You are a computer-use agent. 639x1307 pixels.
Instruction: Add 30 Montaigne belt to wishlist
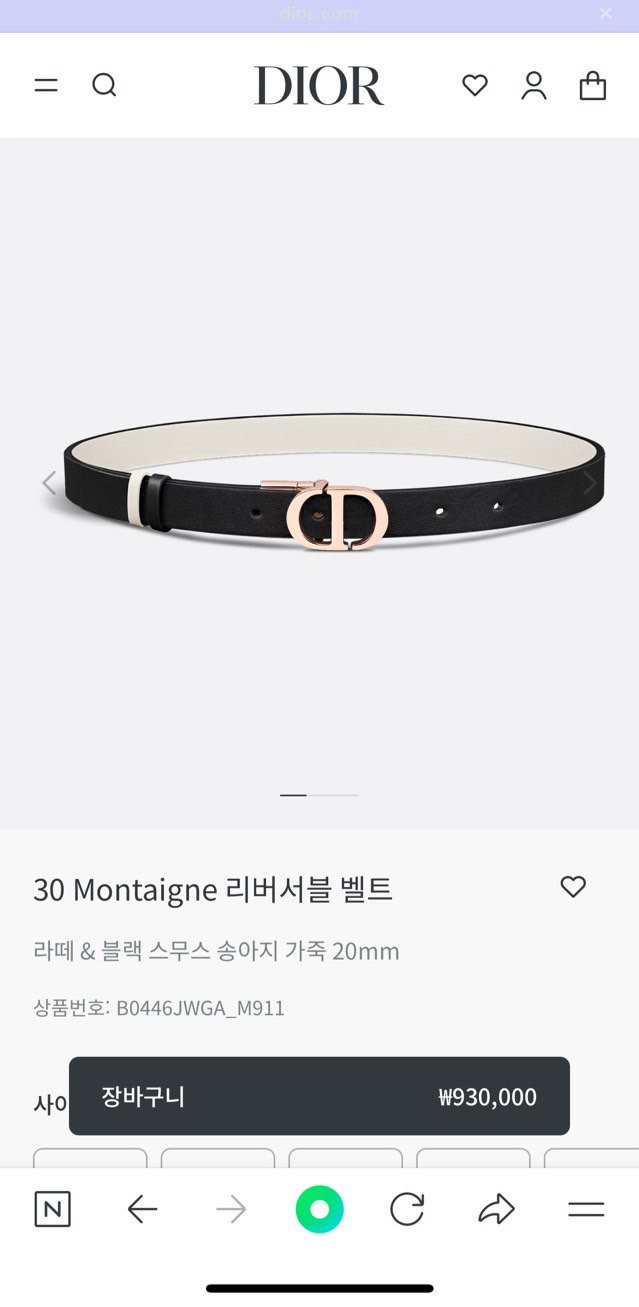tap(573, 887)
